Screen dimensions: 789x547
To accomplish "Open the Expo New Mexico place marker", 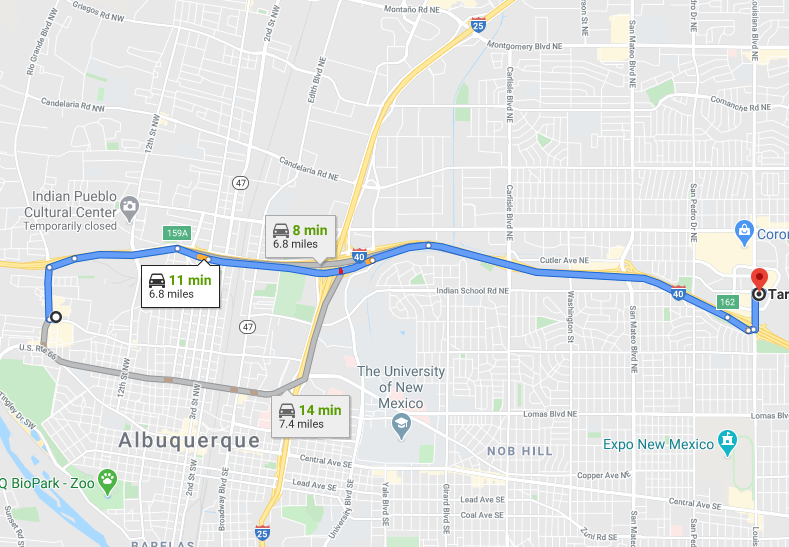I will click(x=728, y=441).
